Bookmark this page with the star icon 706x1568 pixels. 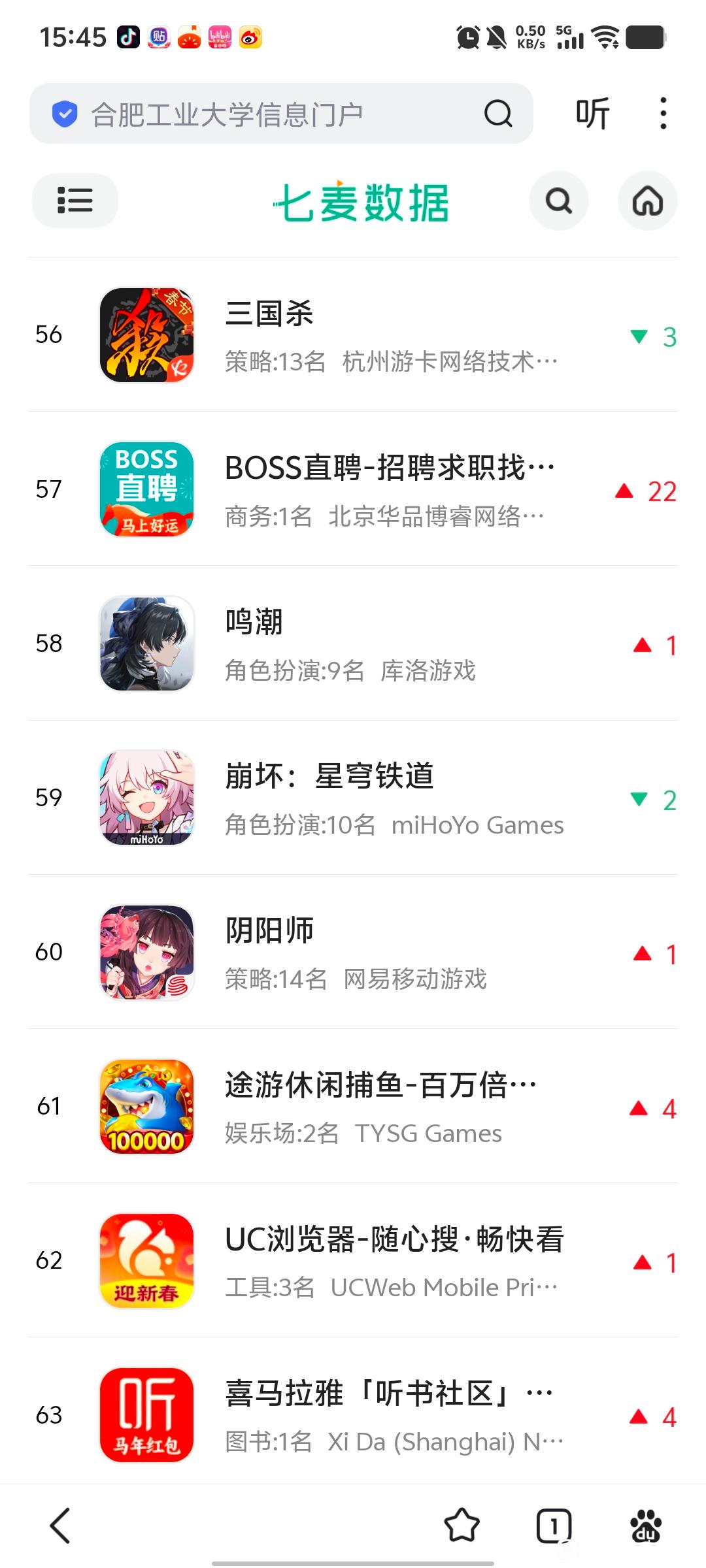click(462, 1526)
